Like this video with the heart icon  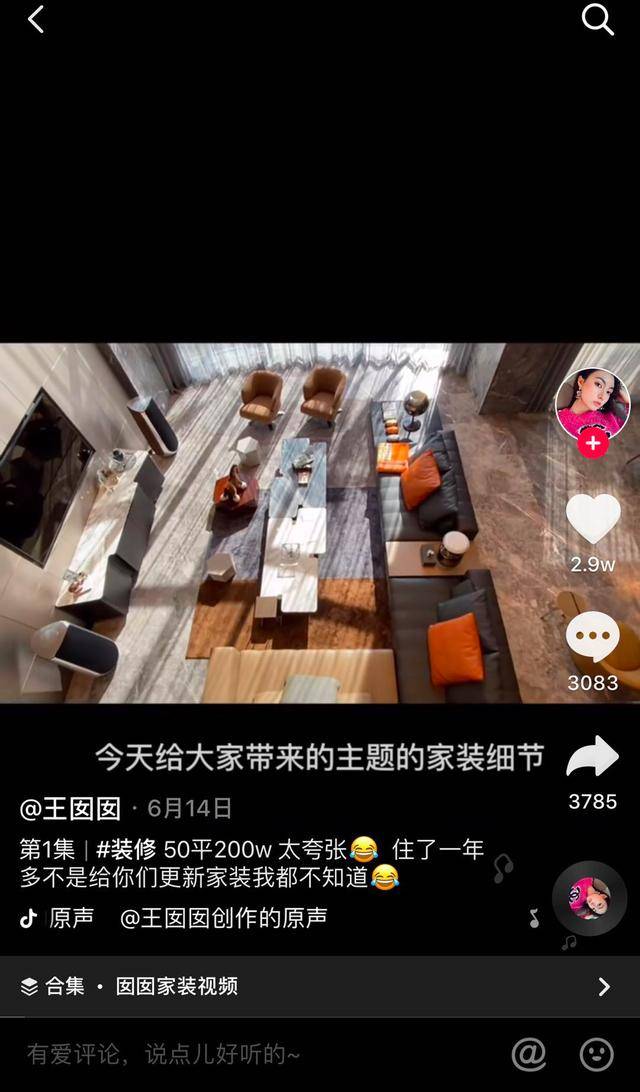593,520
